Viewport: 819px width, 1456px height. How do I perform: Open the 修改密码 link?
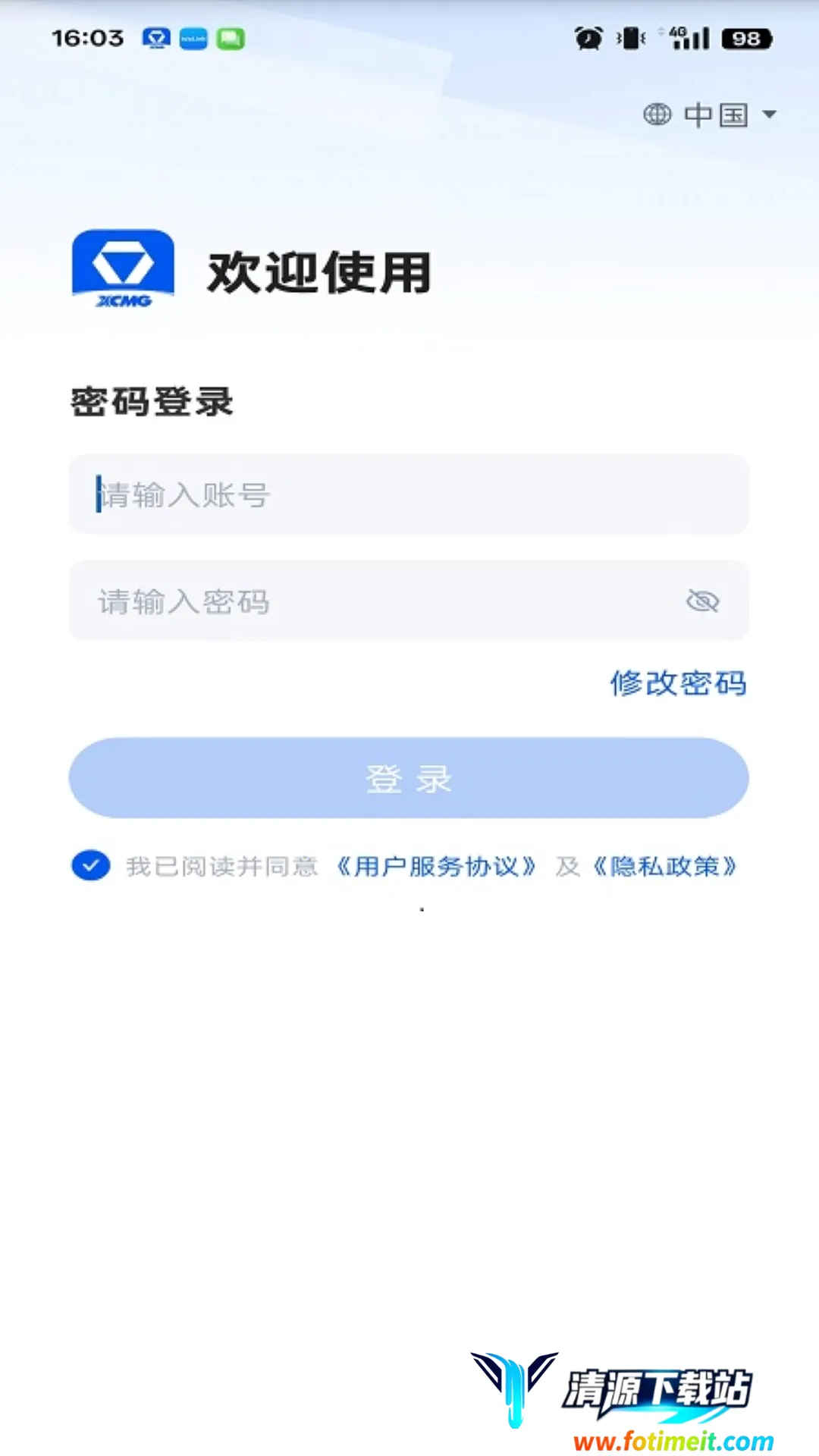(x=678, y=683)
